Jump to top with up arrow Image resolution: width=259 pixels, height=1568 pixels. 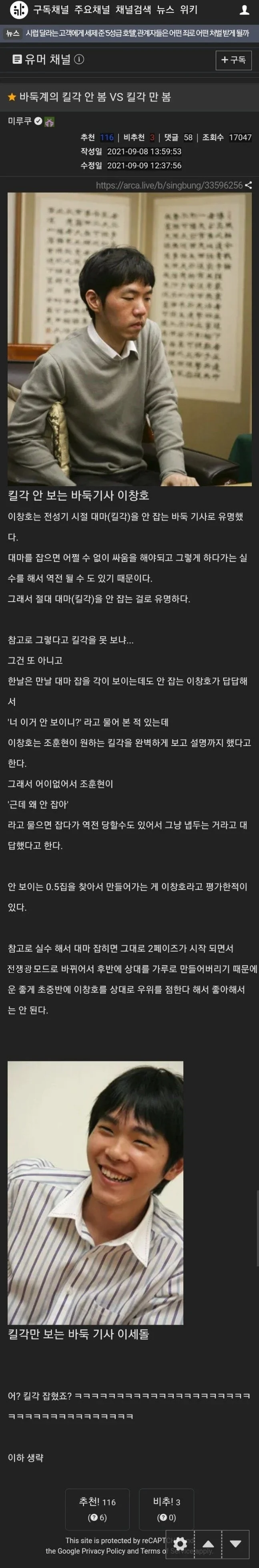pos(208,1543)
